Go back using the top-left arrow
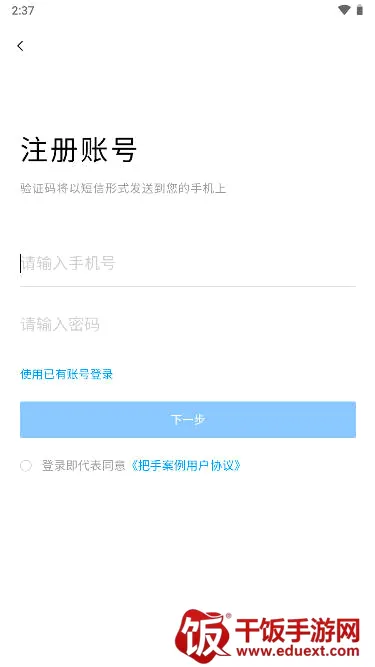Image resolution: width=375 pixels, height=667 pixels. pos(20,46)
